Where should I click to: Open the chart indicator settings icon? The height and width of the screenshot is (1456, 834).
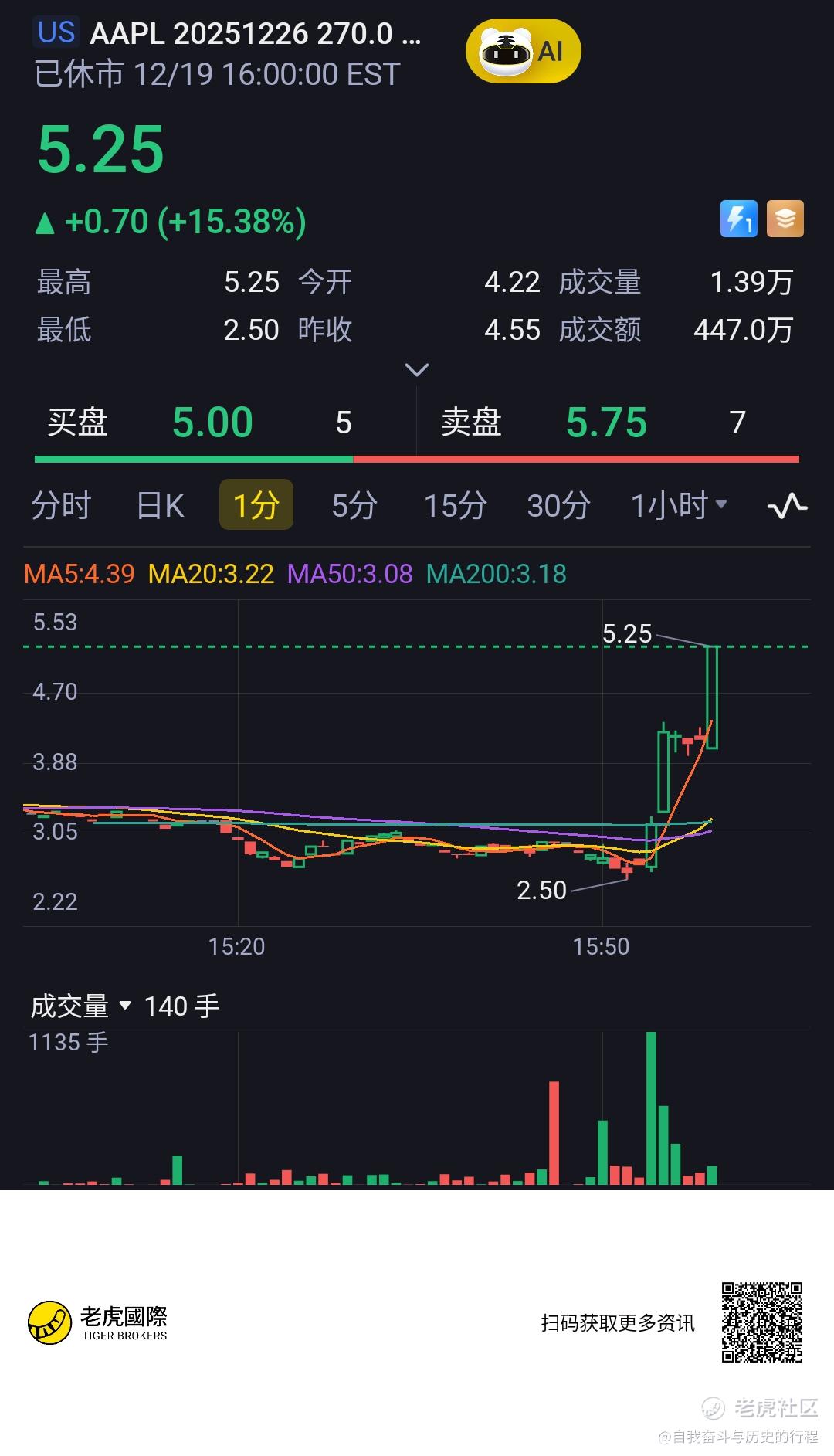[787, 506]
